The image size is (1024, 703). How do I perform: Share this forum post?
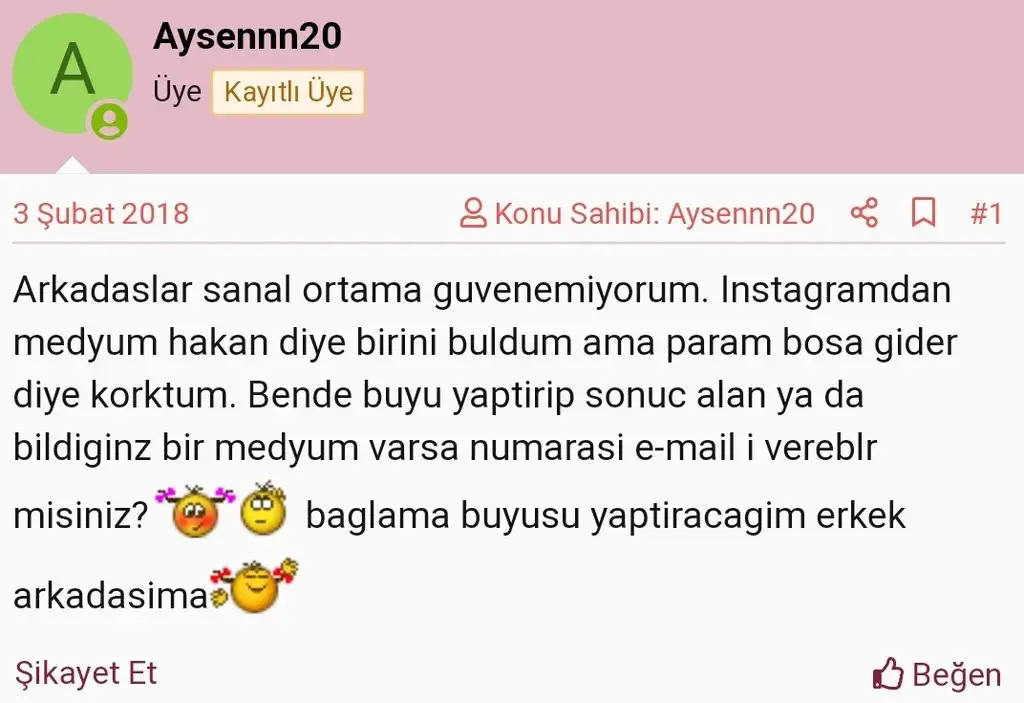tap(864, 213)
